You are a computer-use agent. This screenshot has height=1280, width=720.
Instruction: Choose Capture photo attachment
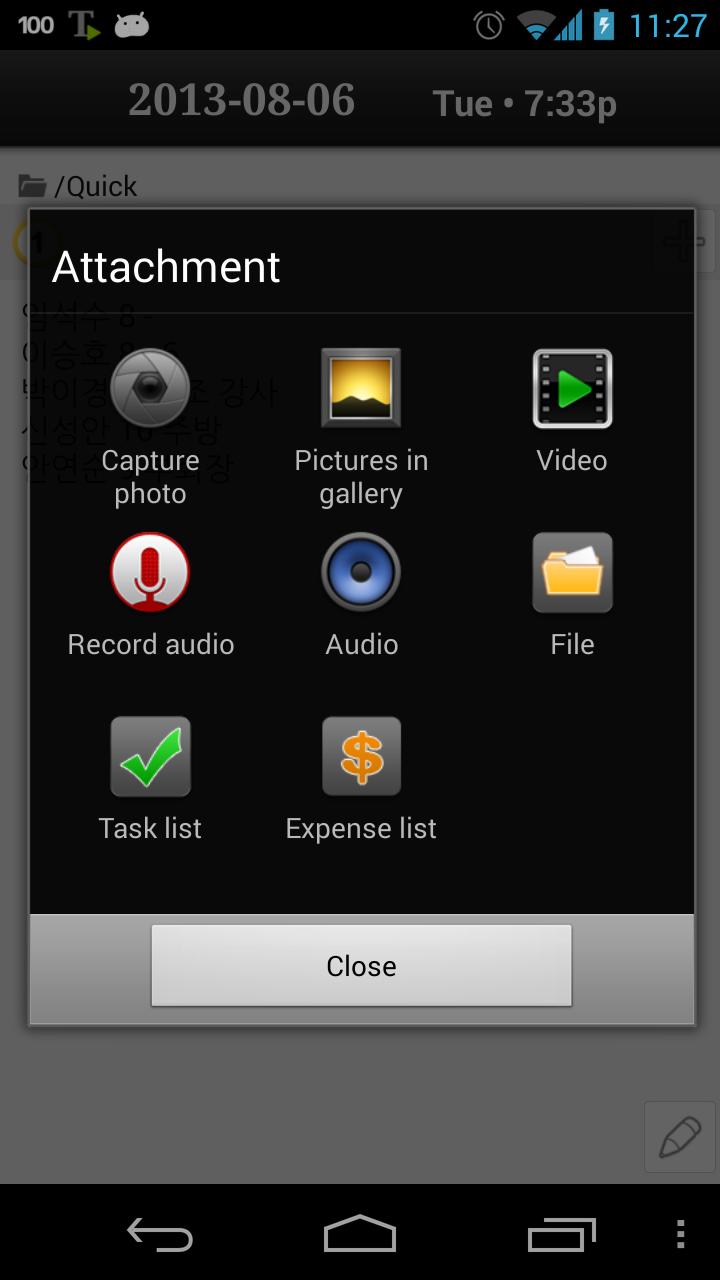(150, 427)
